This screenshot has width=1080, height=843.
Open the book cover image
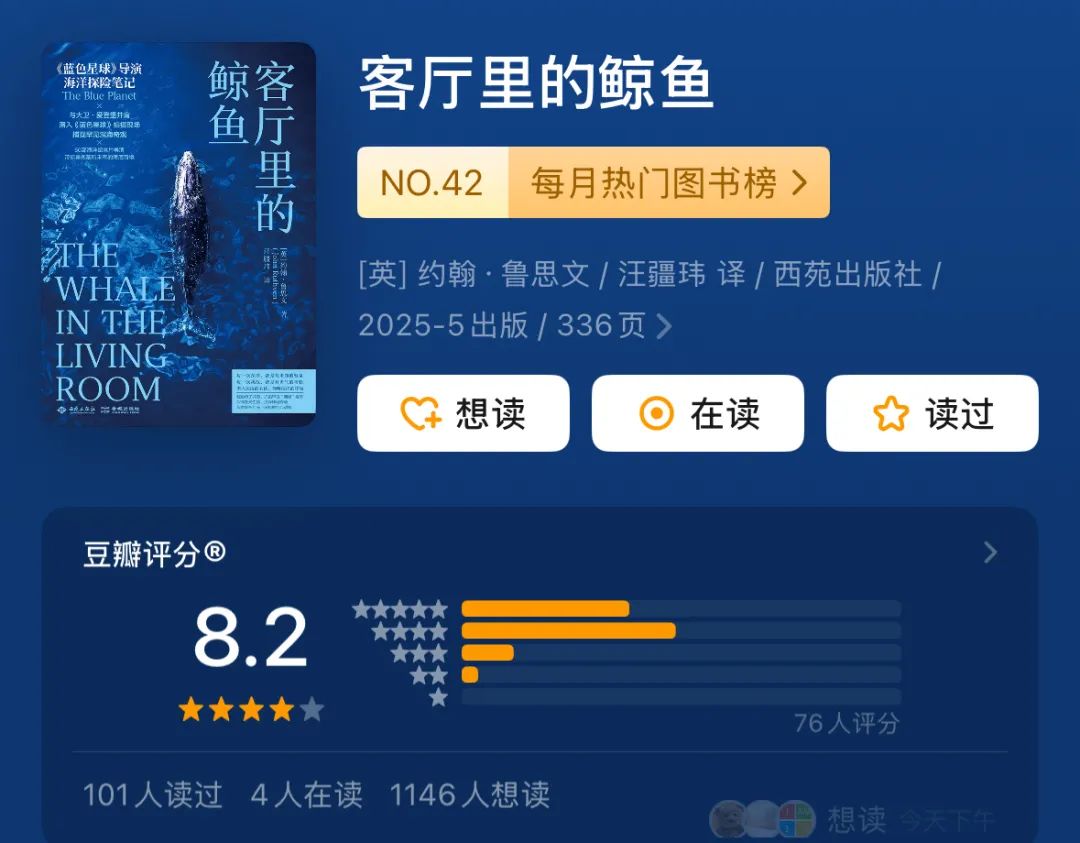178,234
